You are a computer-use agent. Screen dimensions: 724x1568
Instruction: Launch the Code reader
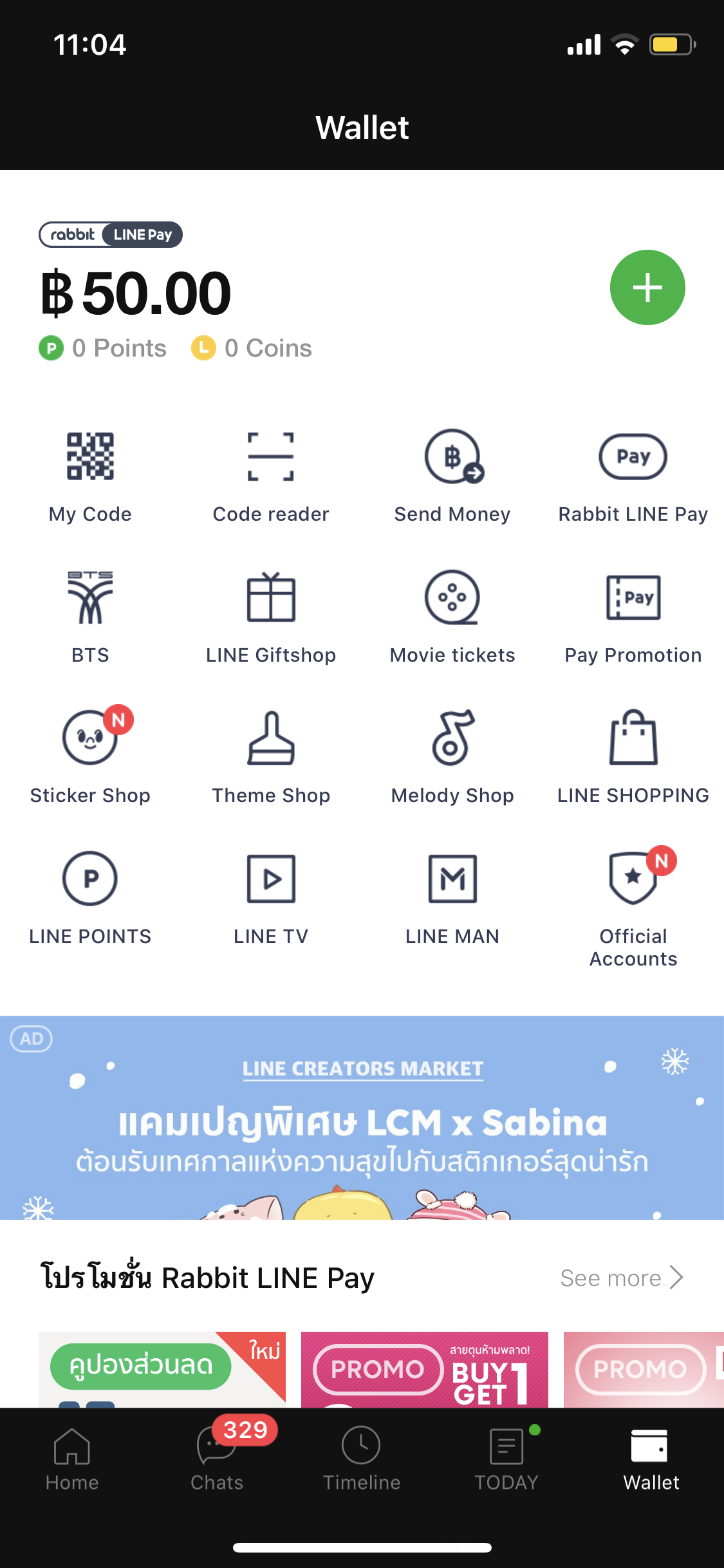(x=271, y=476)
